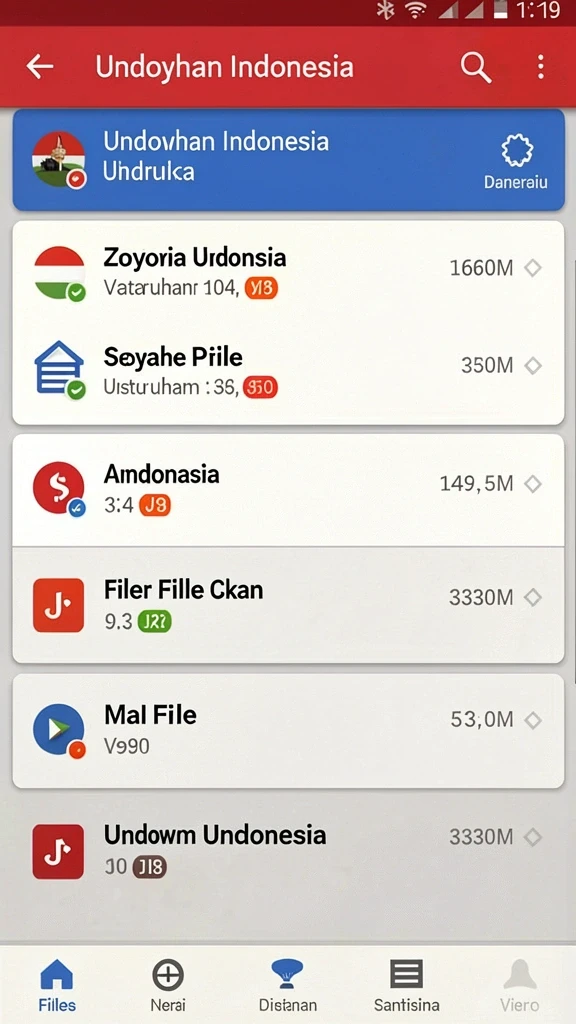Switch to the Viero tab
The height and width of the screenshot is (1024, 576).
[x=520, y=985]
